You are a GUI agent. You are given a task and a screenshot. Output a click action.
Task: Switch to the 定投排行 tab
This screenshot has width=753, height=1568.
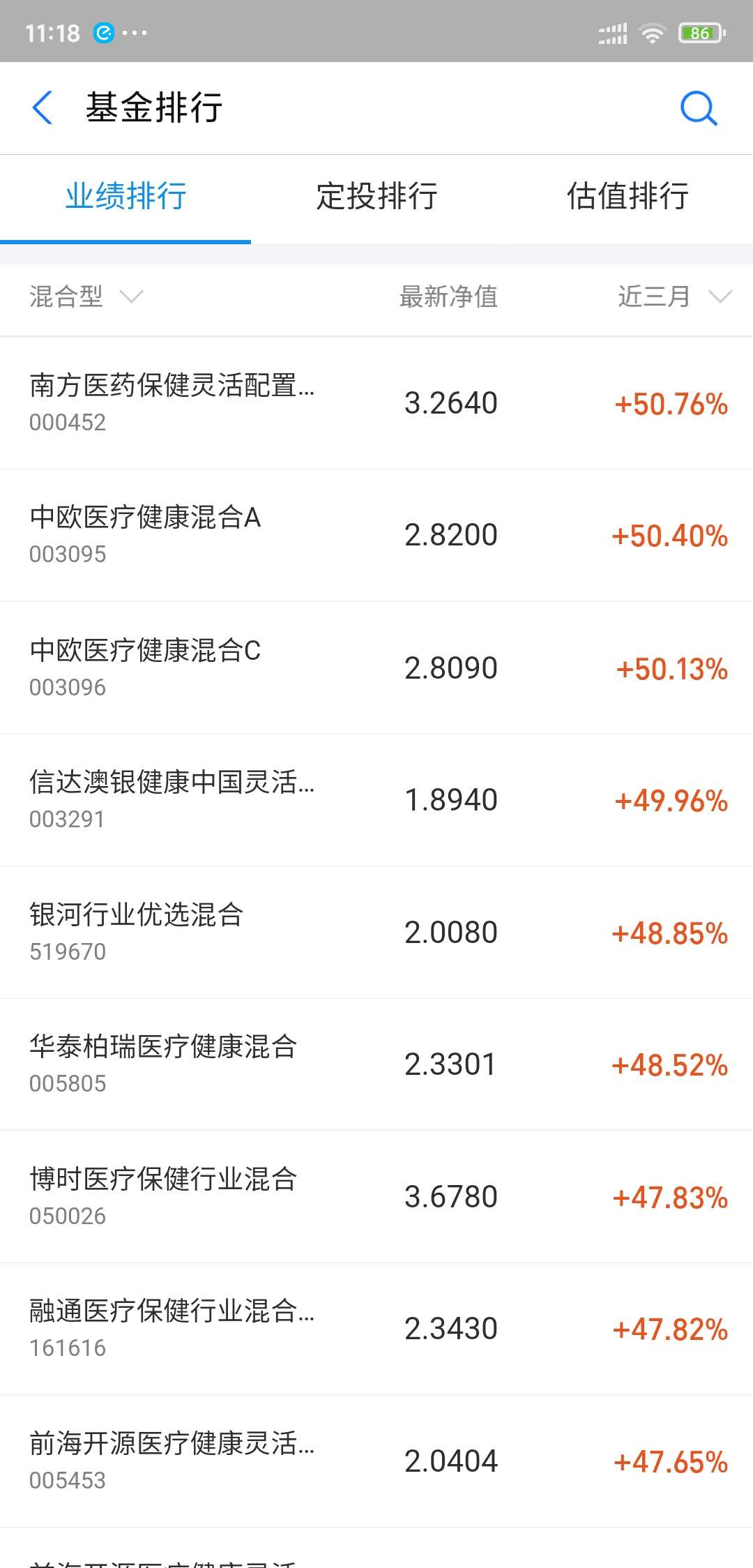(x=376, y=197)
